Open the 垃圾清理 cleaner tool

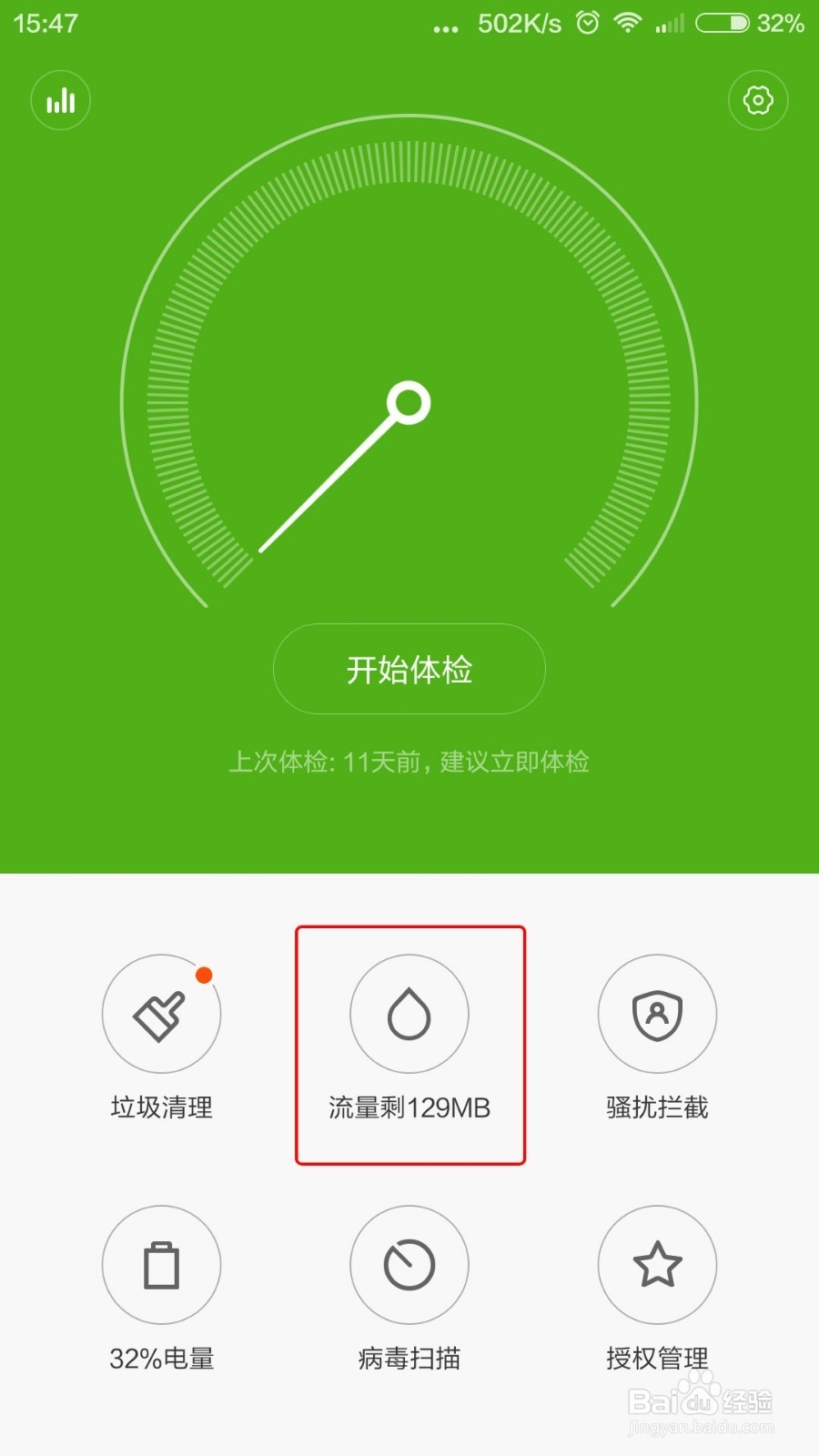161,1037
